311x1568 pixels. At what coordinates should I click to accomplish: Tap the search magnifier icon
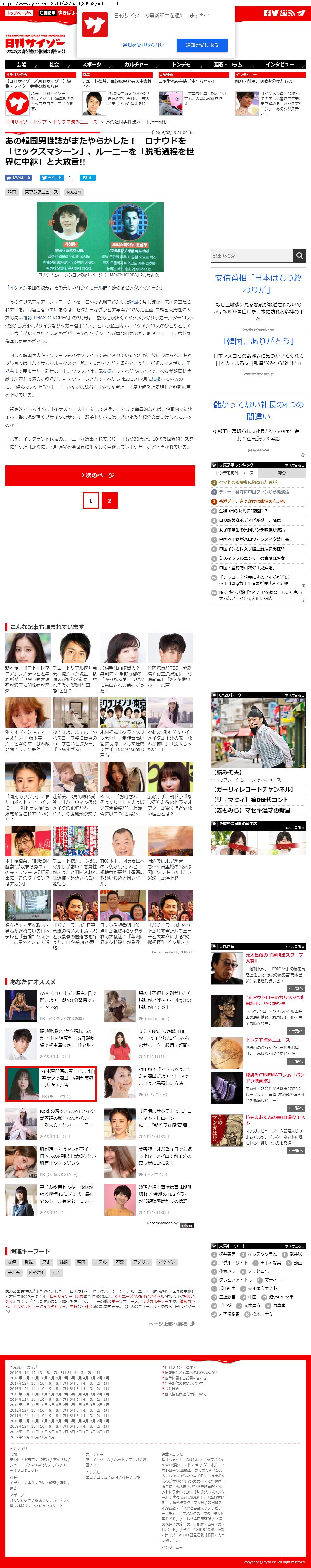300,256
